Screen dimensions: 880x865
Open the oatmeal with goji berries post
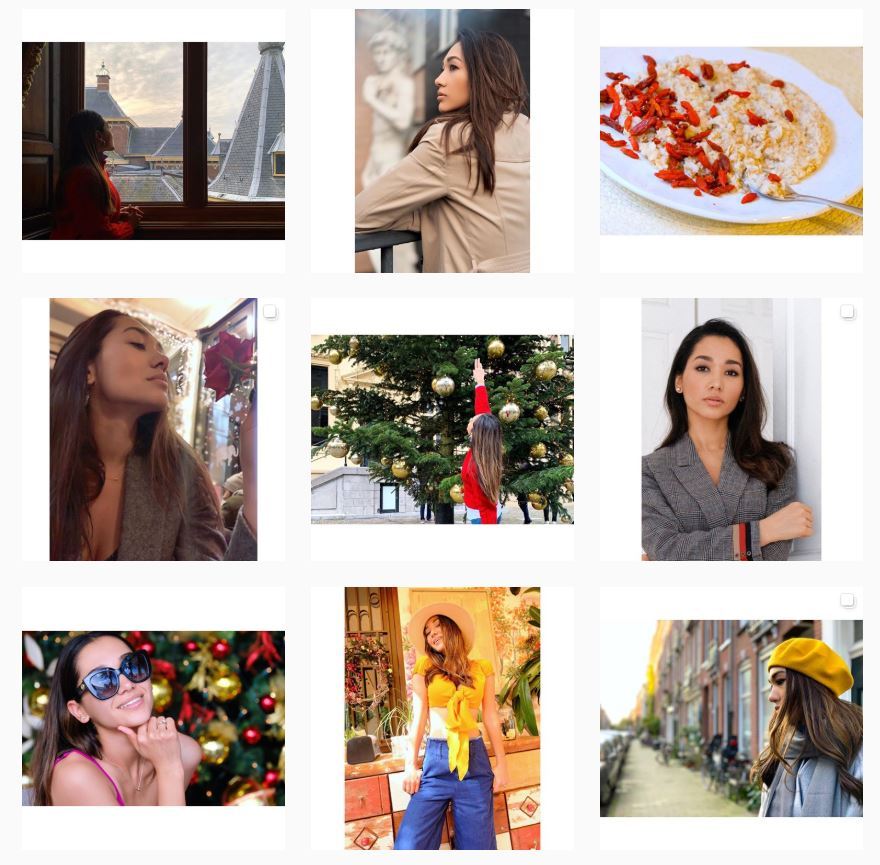click(x=731, y=141)
